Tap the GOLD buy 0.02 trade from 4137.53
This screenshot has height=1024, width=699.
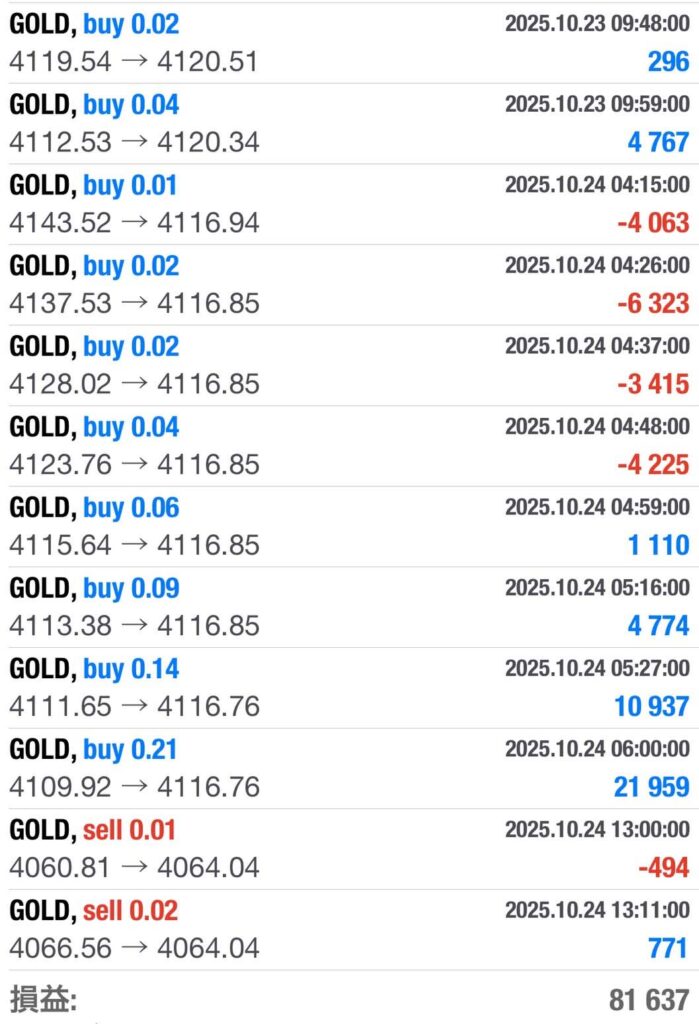tap(349, 285)
